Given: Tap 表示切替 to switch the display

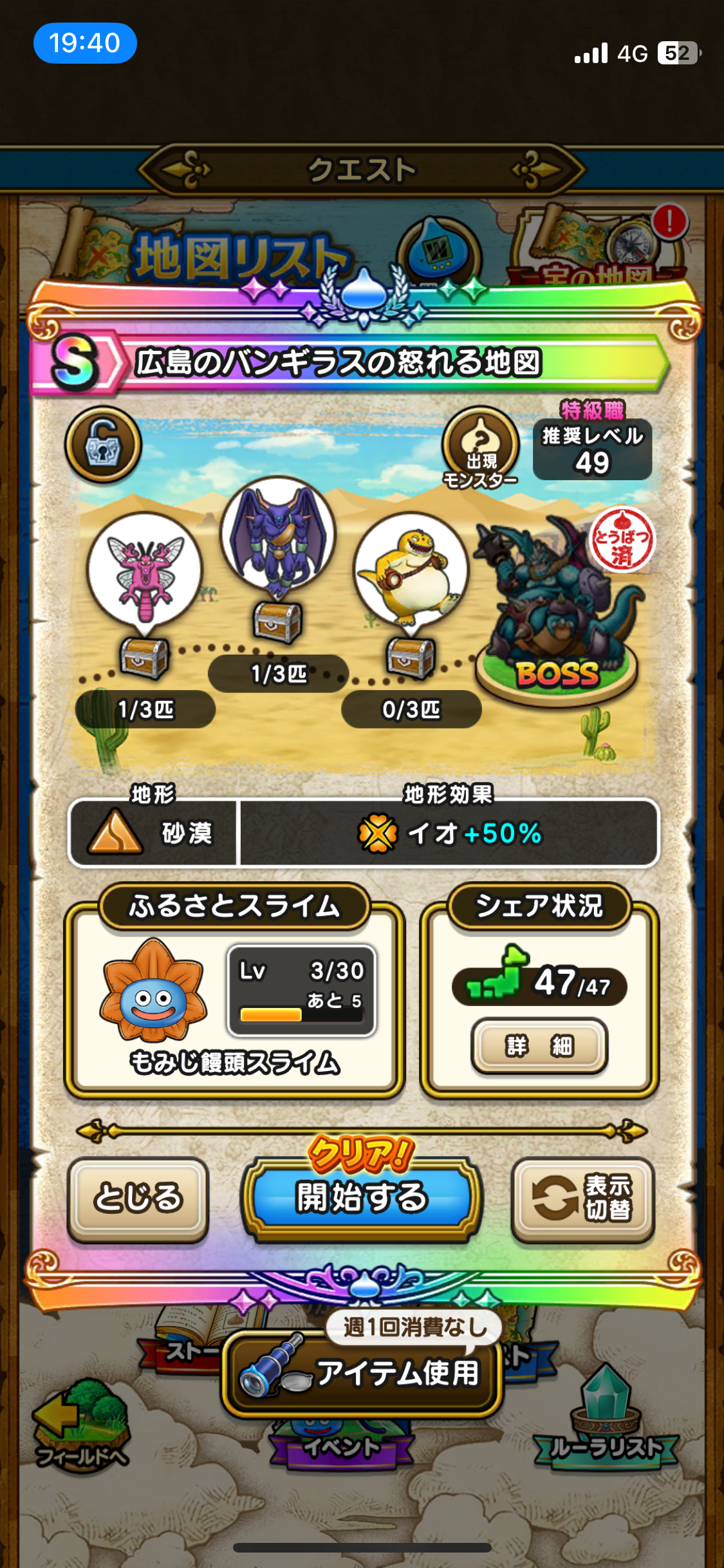Looking at the screenshot, I should [583, 1199].
